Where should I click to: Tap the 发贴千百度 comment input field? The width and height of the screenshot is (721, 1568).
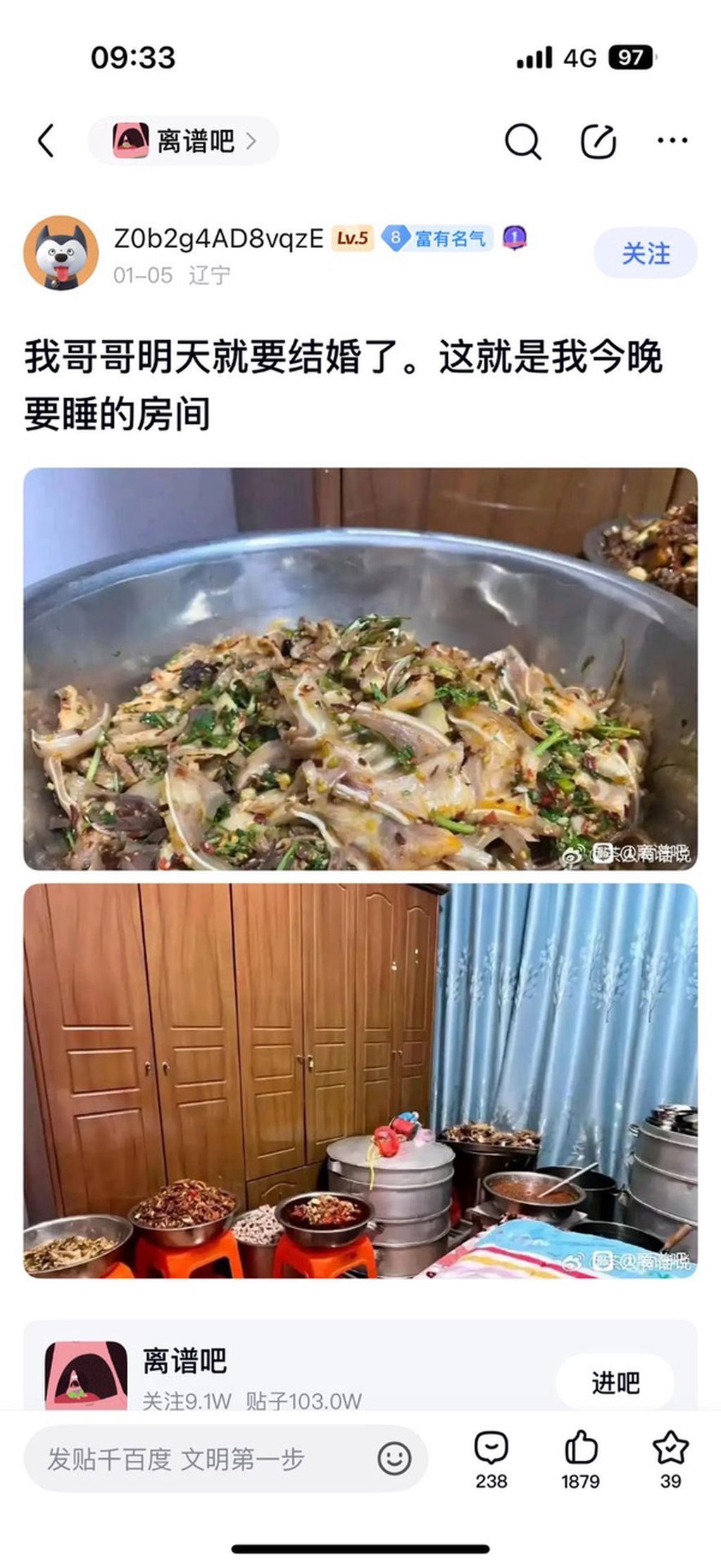pos(197,1459)
